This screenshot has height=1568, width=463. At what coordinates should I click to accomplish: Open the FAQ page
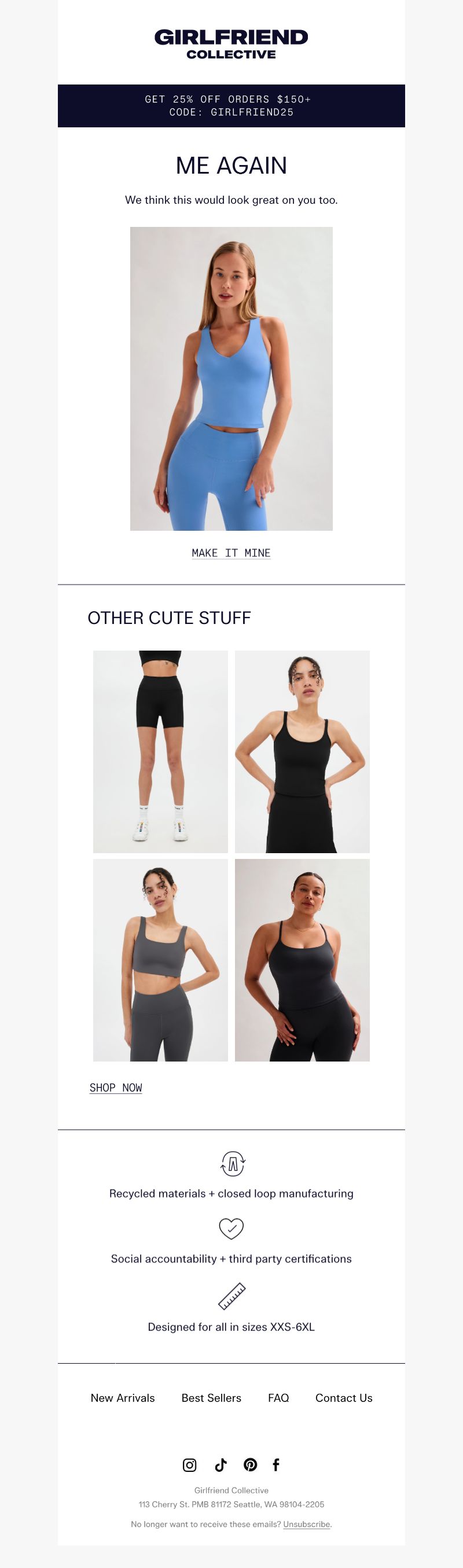pos(278,1398)
